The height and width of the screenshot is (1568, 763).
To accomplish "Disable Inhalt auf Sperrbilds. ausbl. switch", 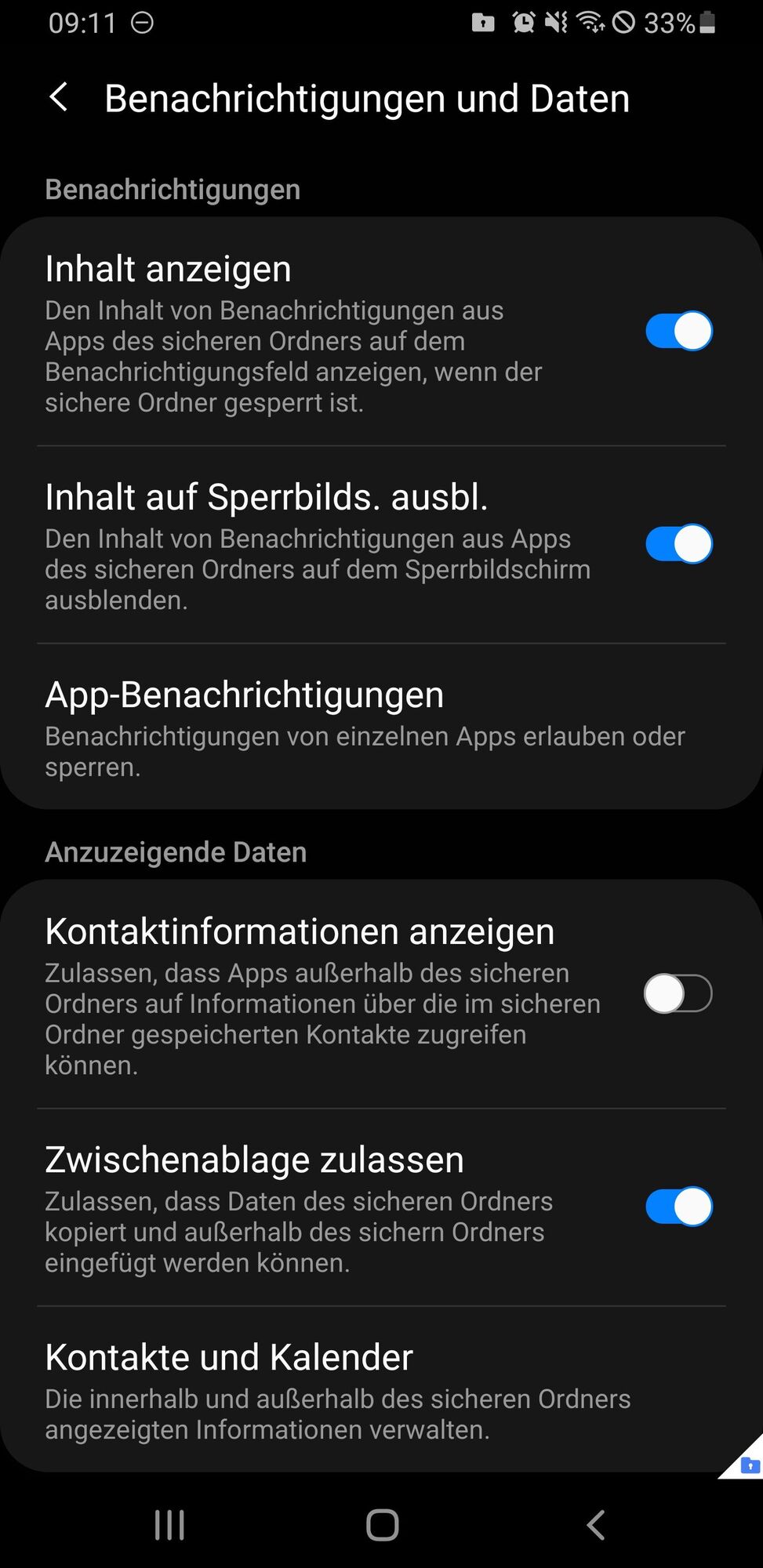I will [678, 544].
